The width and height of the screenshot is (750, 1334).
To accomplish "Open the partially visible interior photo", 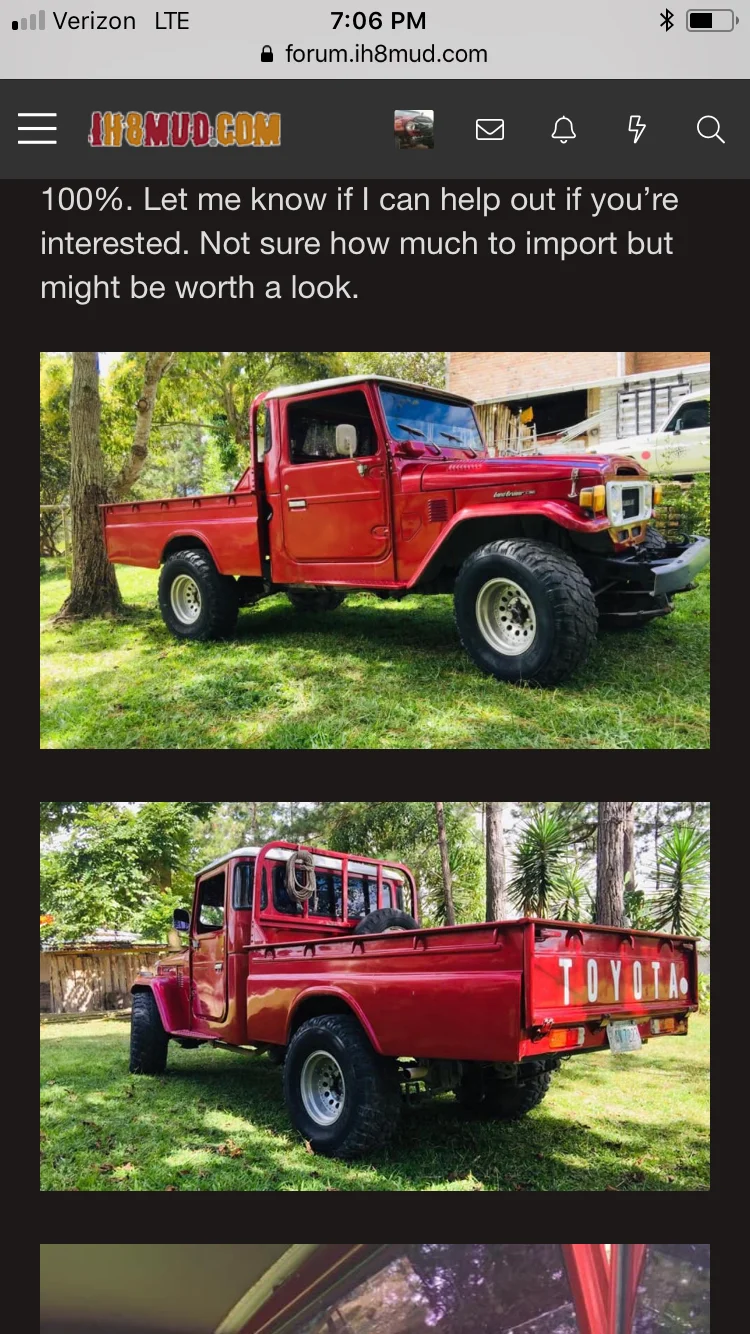I will (x=375, y=1288).
